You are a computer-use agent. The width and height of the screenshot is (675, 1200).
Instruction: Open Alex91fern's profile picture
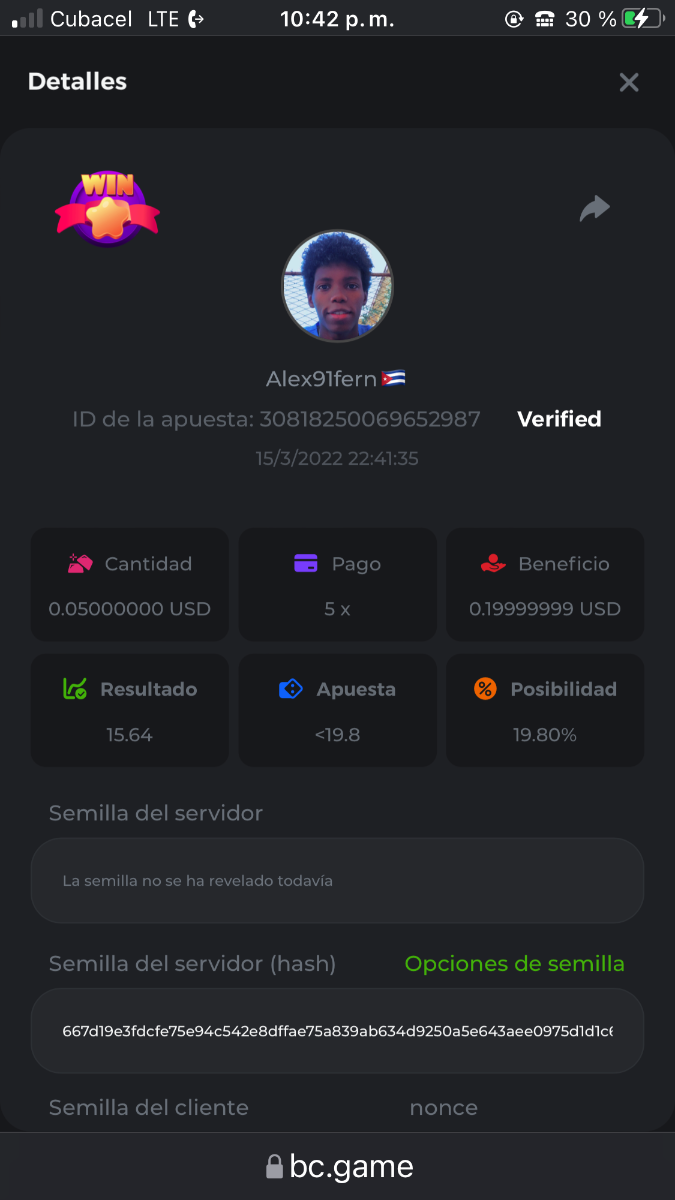[337, 286]
